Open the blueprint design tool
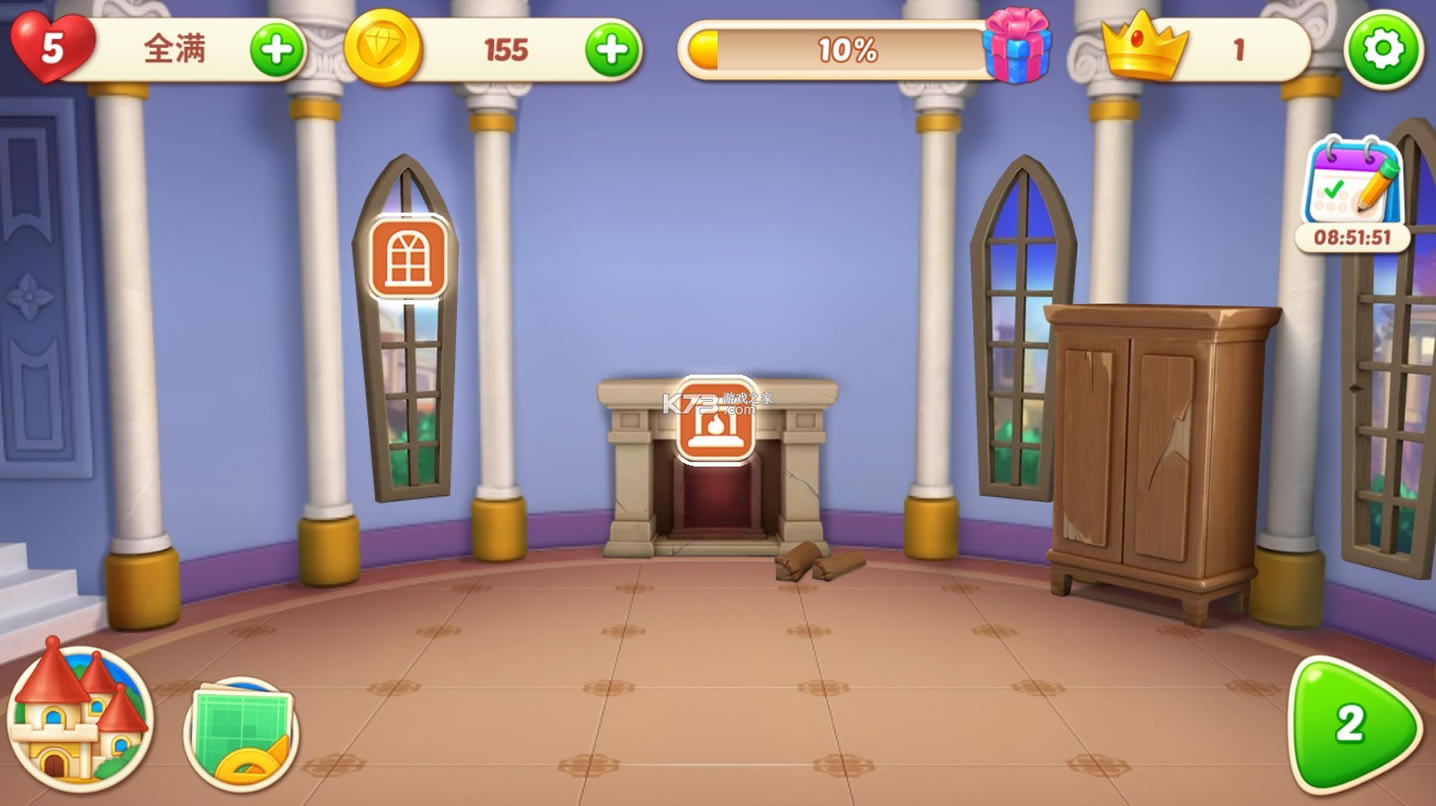Viewport: 1436px width, 806px height. pos(242,734)
